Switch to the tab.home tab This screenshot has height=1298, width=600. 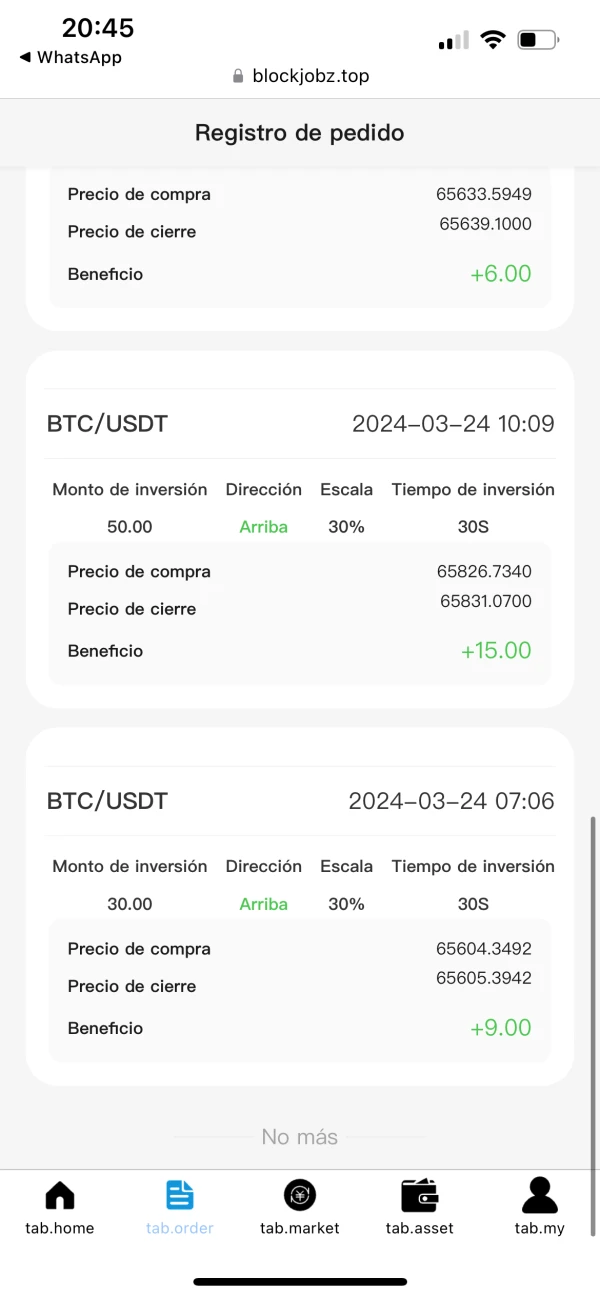[x=60, y=1207]
